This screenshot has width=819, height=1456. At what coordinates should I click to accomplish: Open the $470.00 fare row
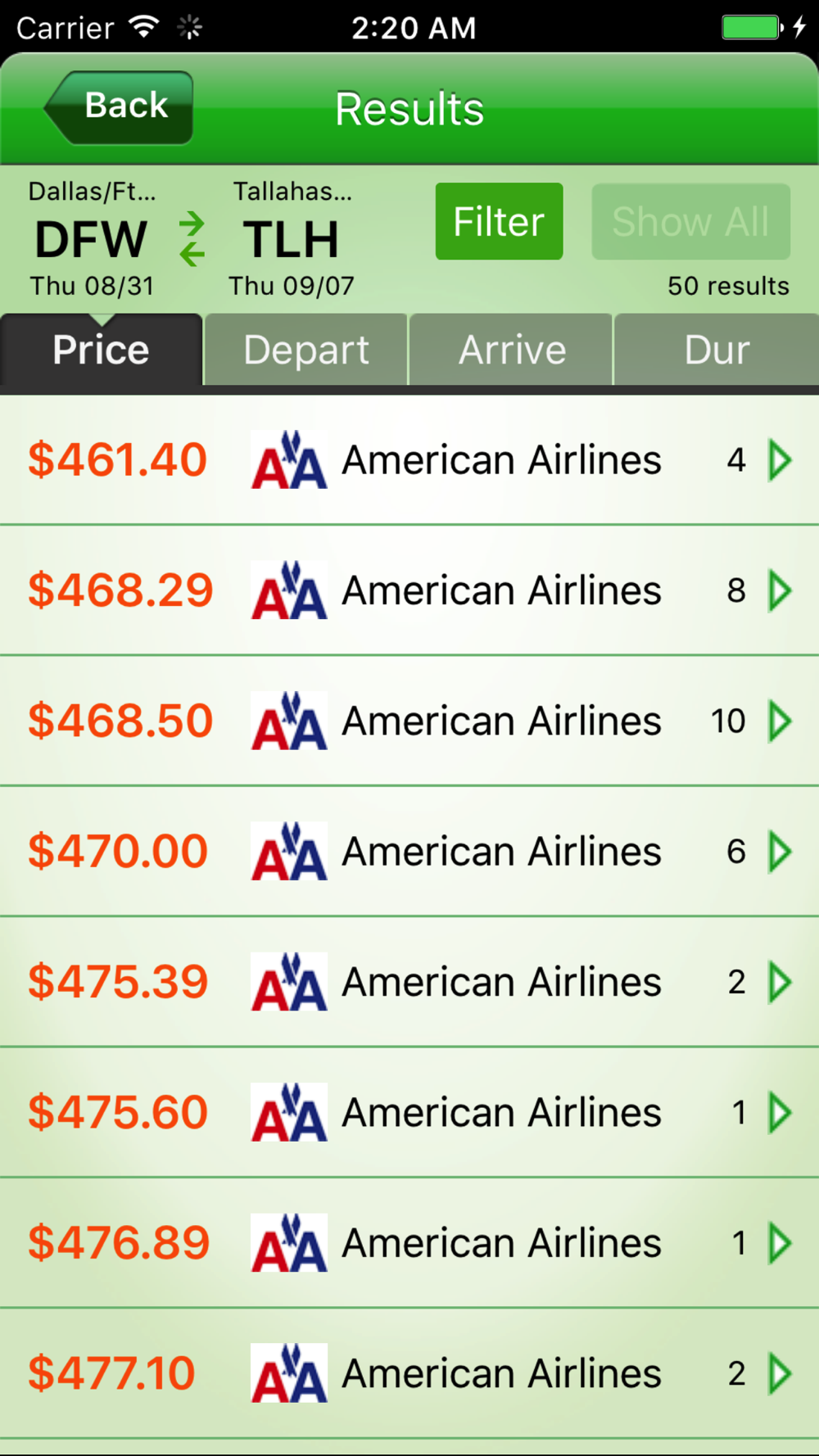409,851
